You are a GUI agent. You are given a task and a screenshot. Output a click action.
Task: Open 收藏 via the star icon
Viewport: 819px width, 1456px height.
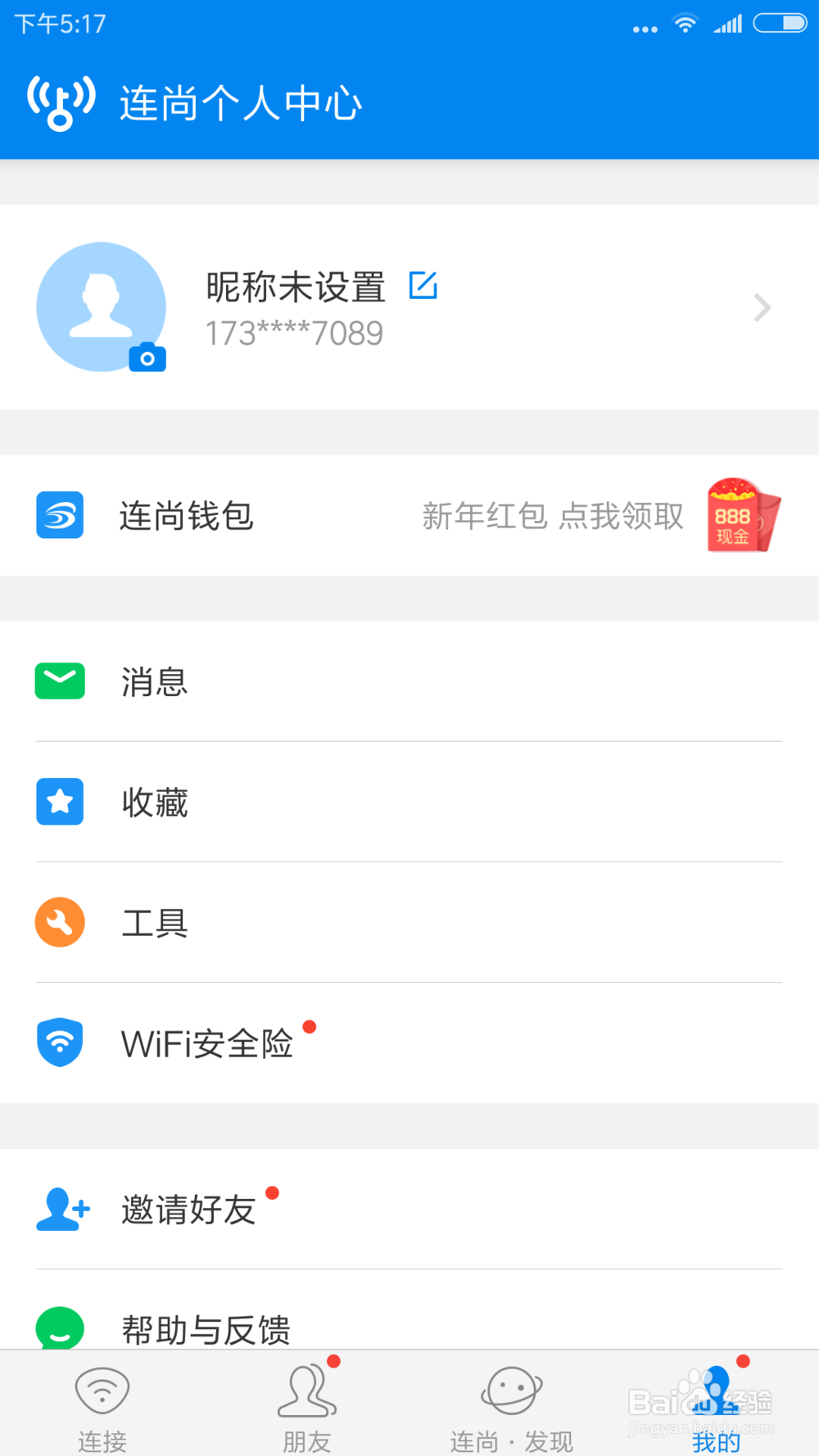click(59, 802)
